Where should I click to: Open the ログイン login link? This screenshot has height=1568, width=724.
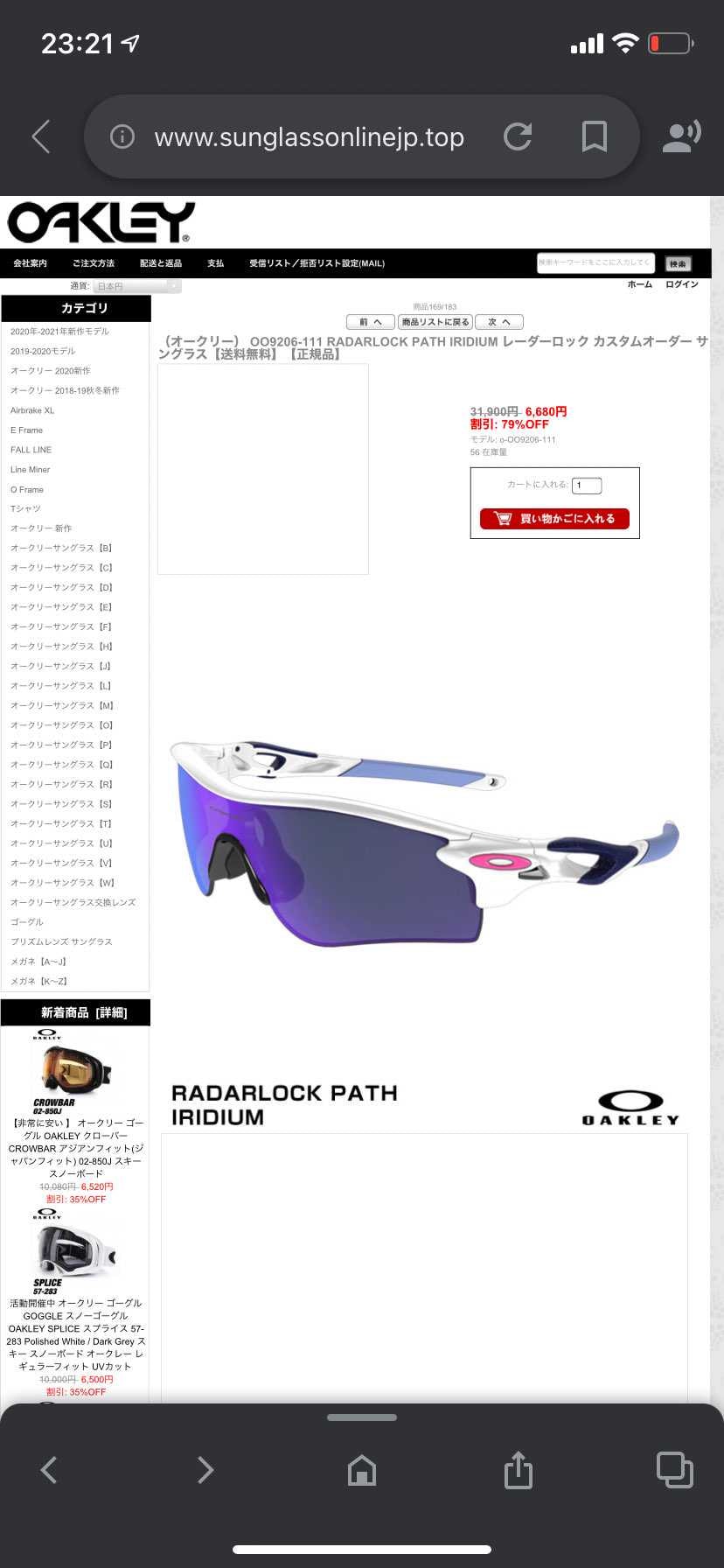(681, 284)
